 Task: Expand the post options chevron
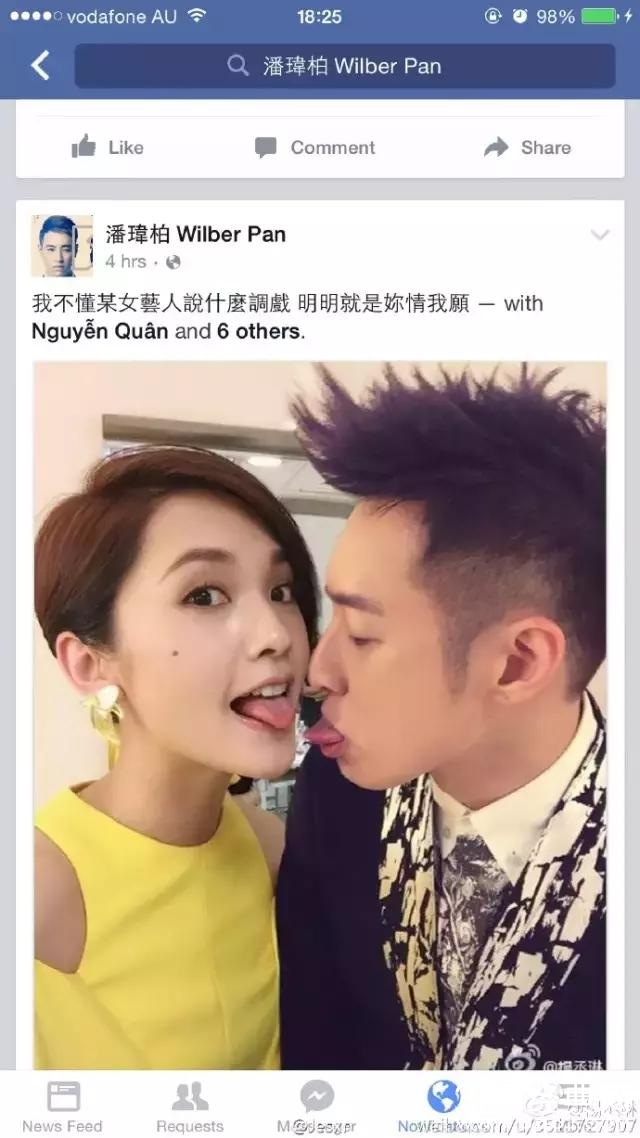click(599, 236)
